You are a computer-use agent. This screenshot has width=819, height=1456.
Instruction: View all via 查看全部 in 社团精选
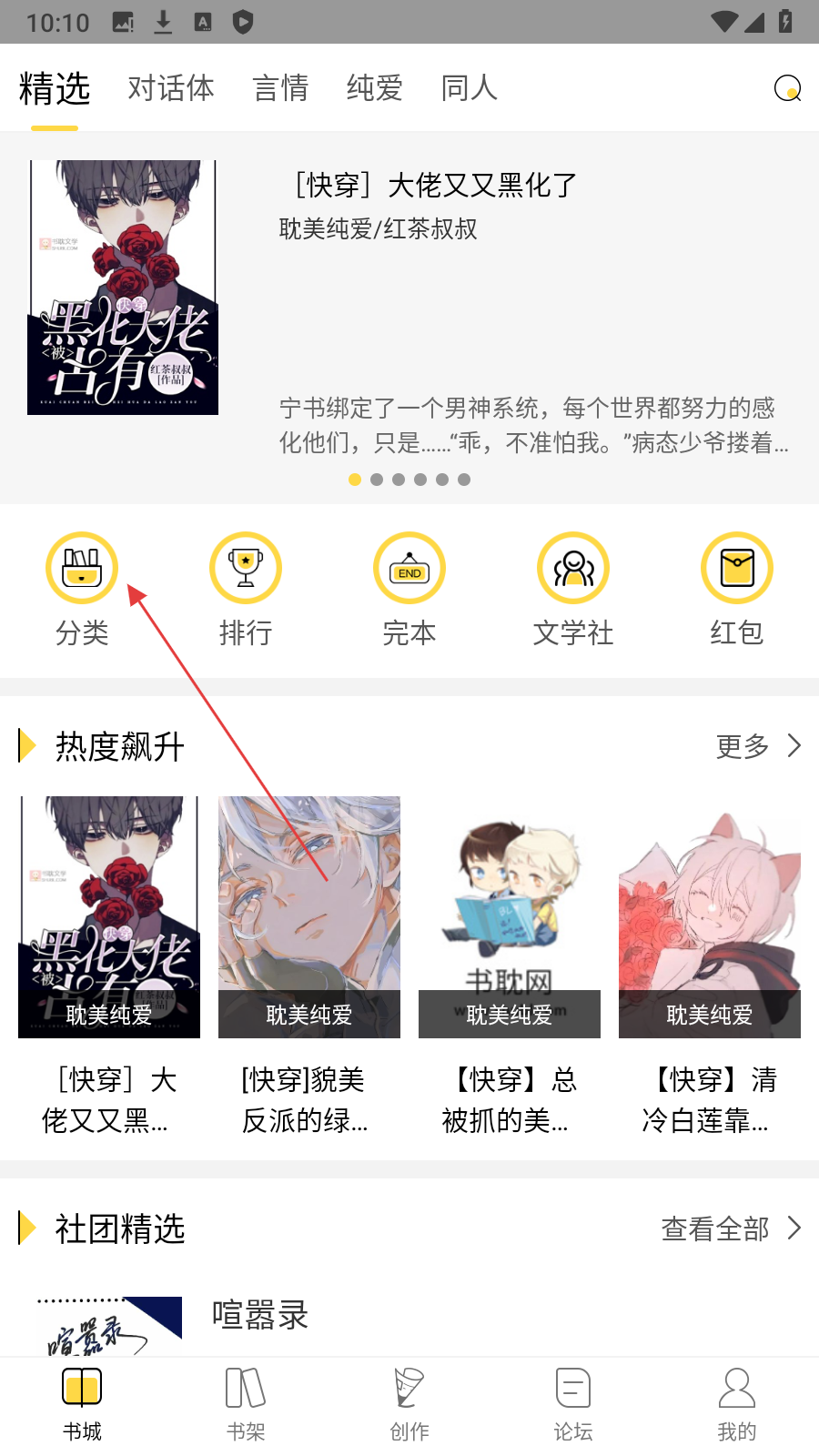[730, 1228]
